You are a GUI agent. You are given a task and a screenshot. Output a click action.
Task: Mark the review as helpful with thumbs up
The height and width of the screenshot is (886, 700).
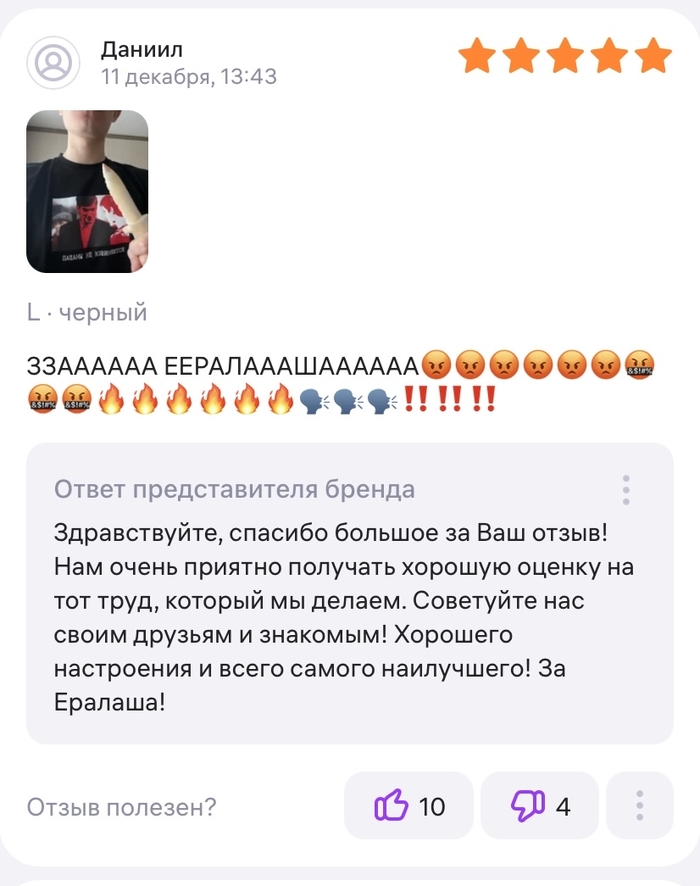tap(408, 805)
